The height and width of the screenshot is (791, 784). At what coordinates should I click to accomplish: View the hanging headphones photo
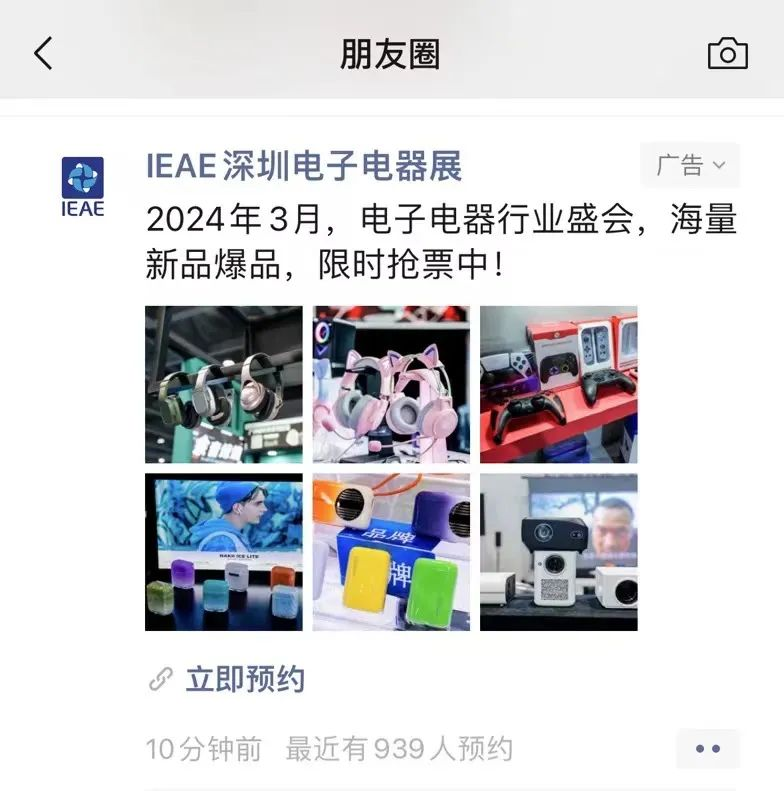(223, 384)
